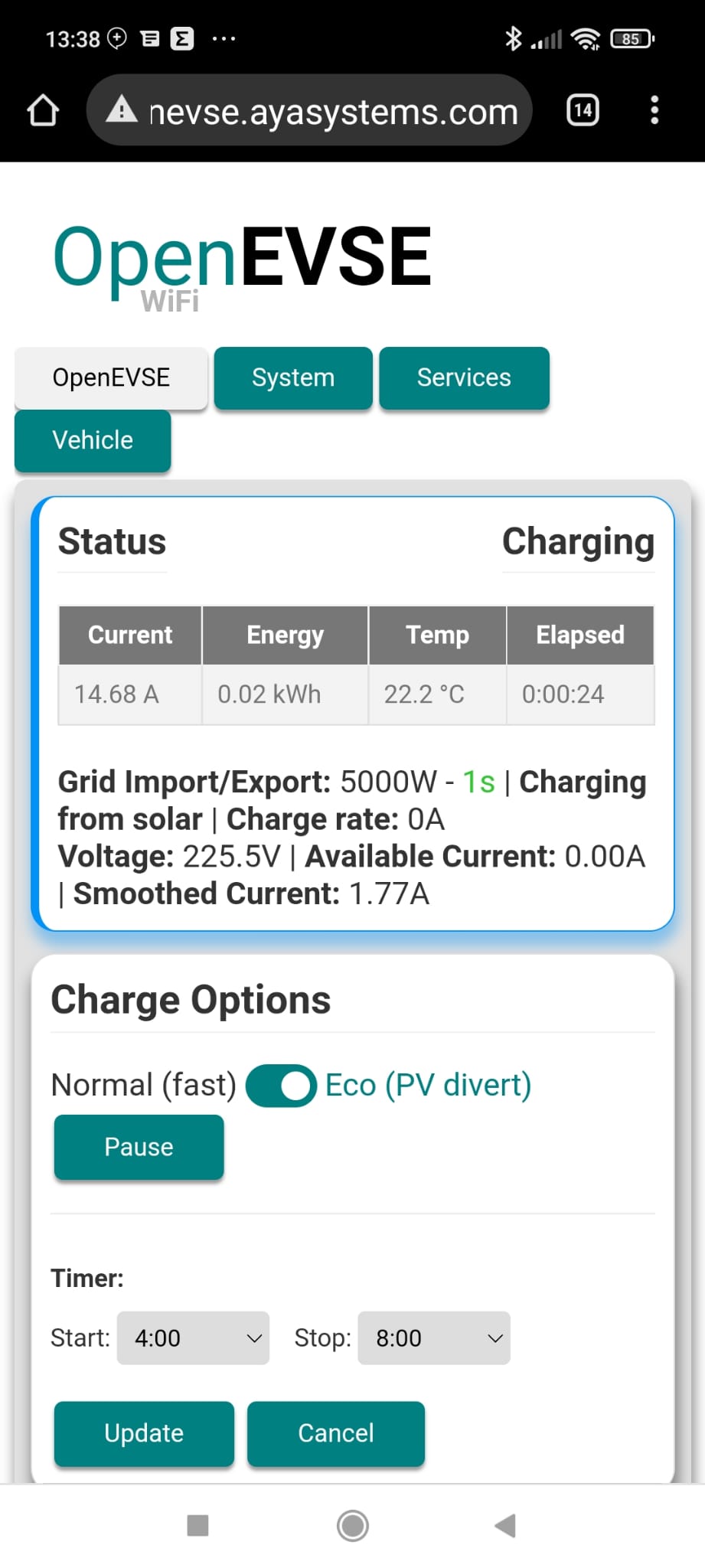The image size is (705, 1568).
Task: Change the 8:00 stop time selection
Action: pyautogui.click(x=433, y=1338)
